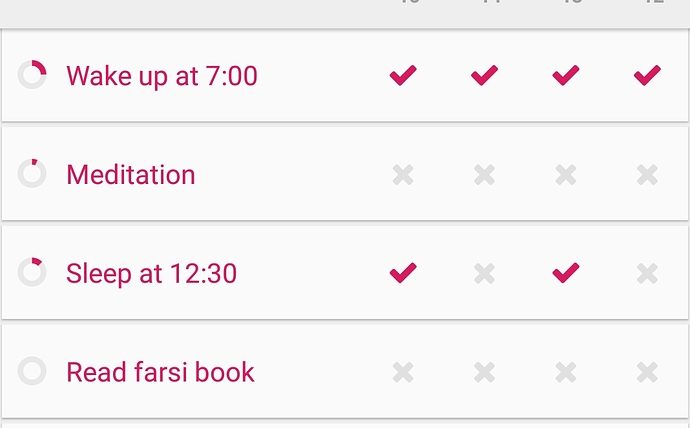
Task: Mark Meditation done in the rightmost day column
Action: coord(647,175)
